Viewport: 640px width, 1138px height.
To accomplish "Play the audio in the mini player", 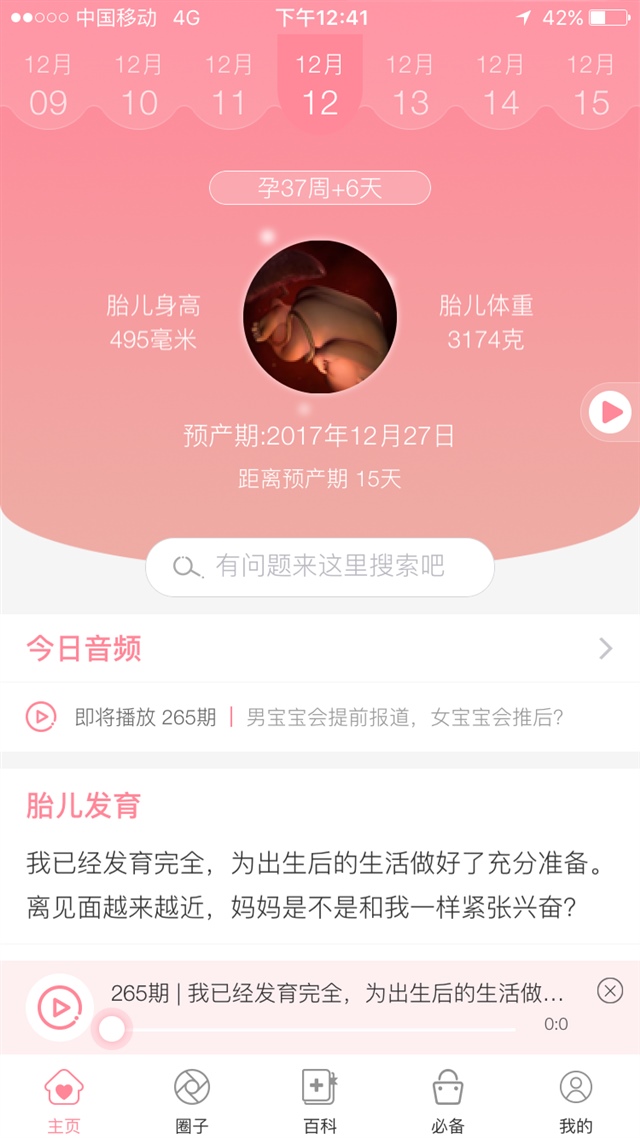I will tap(59, 1007).
